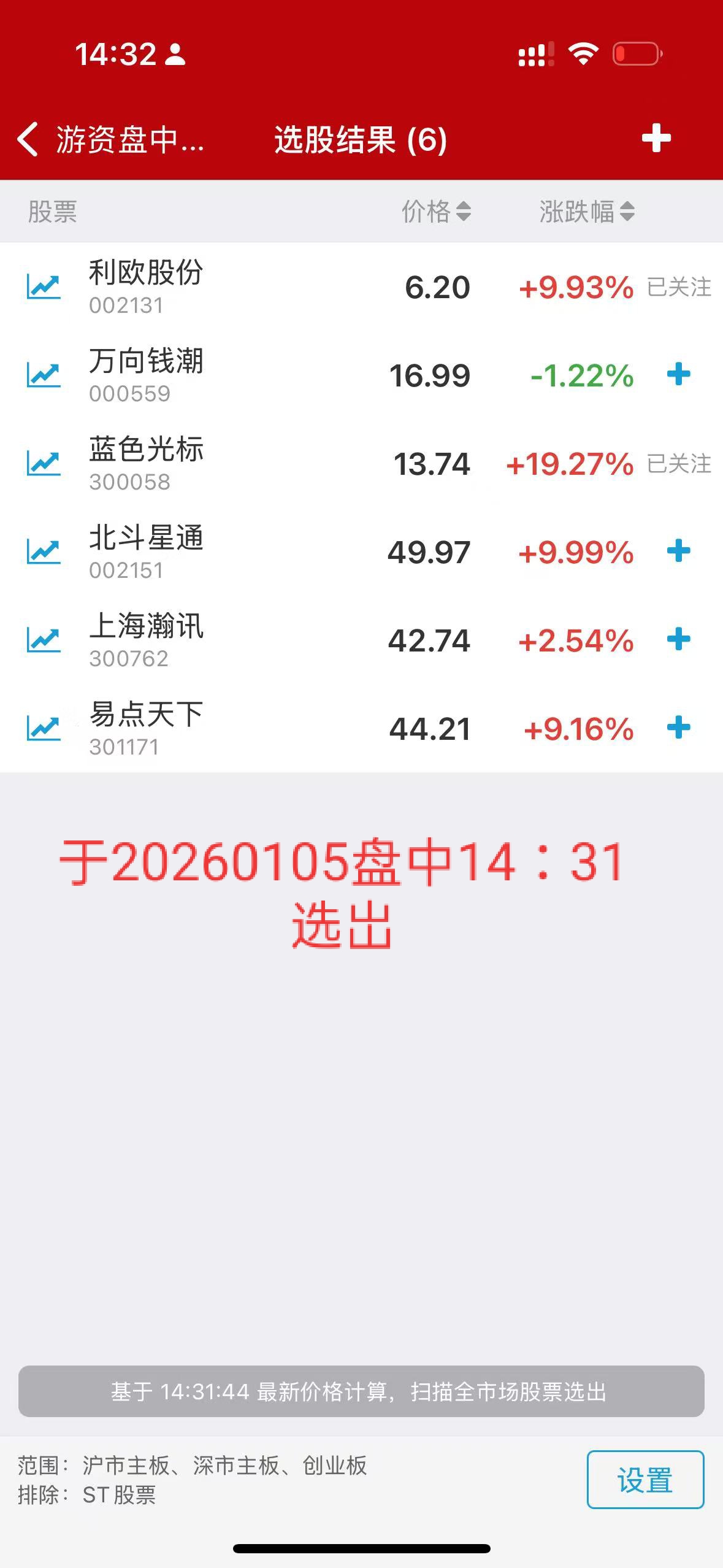Open 万向钱潮 stock details

tap(146, 375)
